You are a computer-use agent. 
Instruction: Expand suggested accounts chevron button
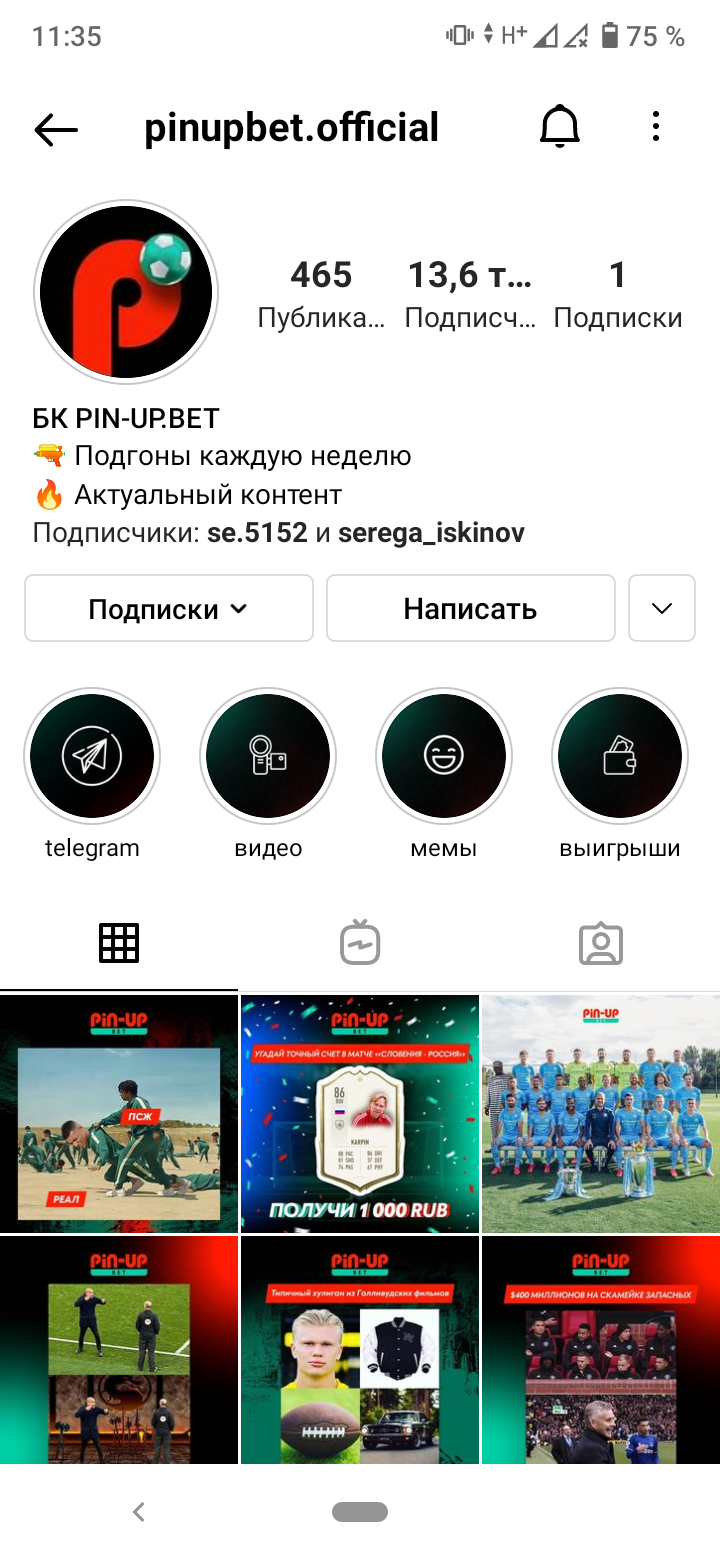pos(662,608)
